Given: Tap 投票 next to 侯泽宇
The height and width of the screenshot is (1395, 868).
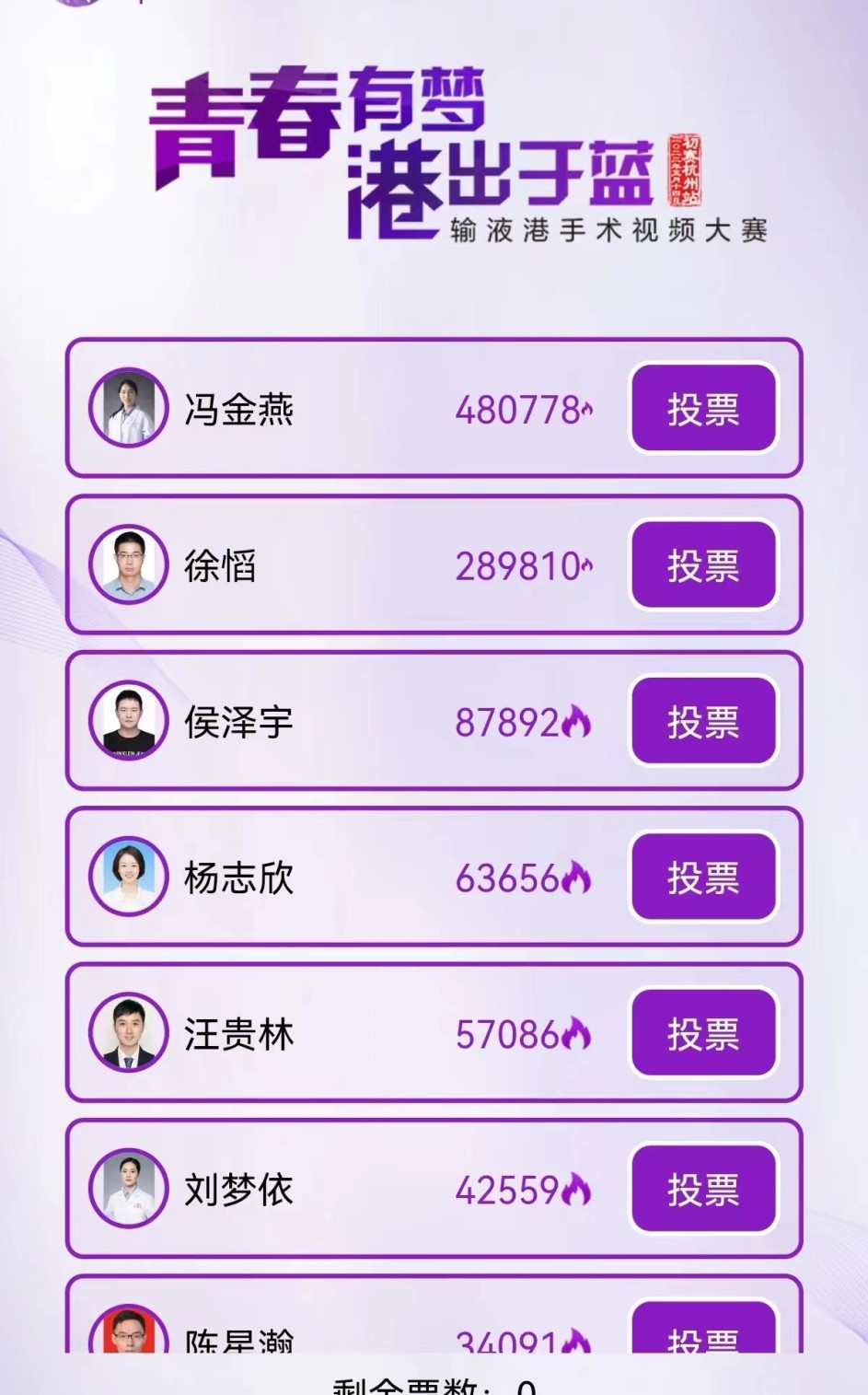Looking at the screenshot, I should (703, 721).
